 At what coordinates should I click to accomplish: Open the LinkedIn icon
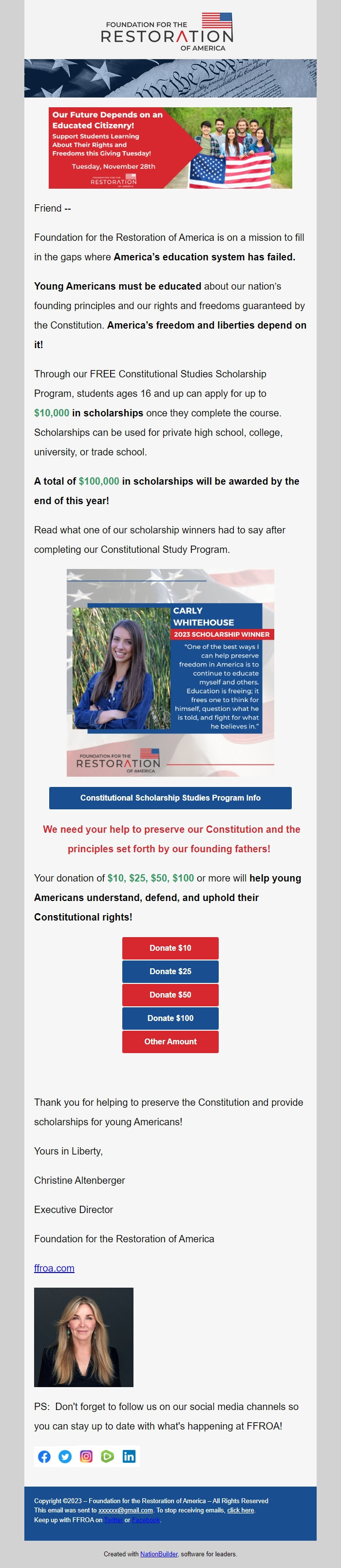[129, 1456]
